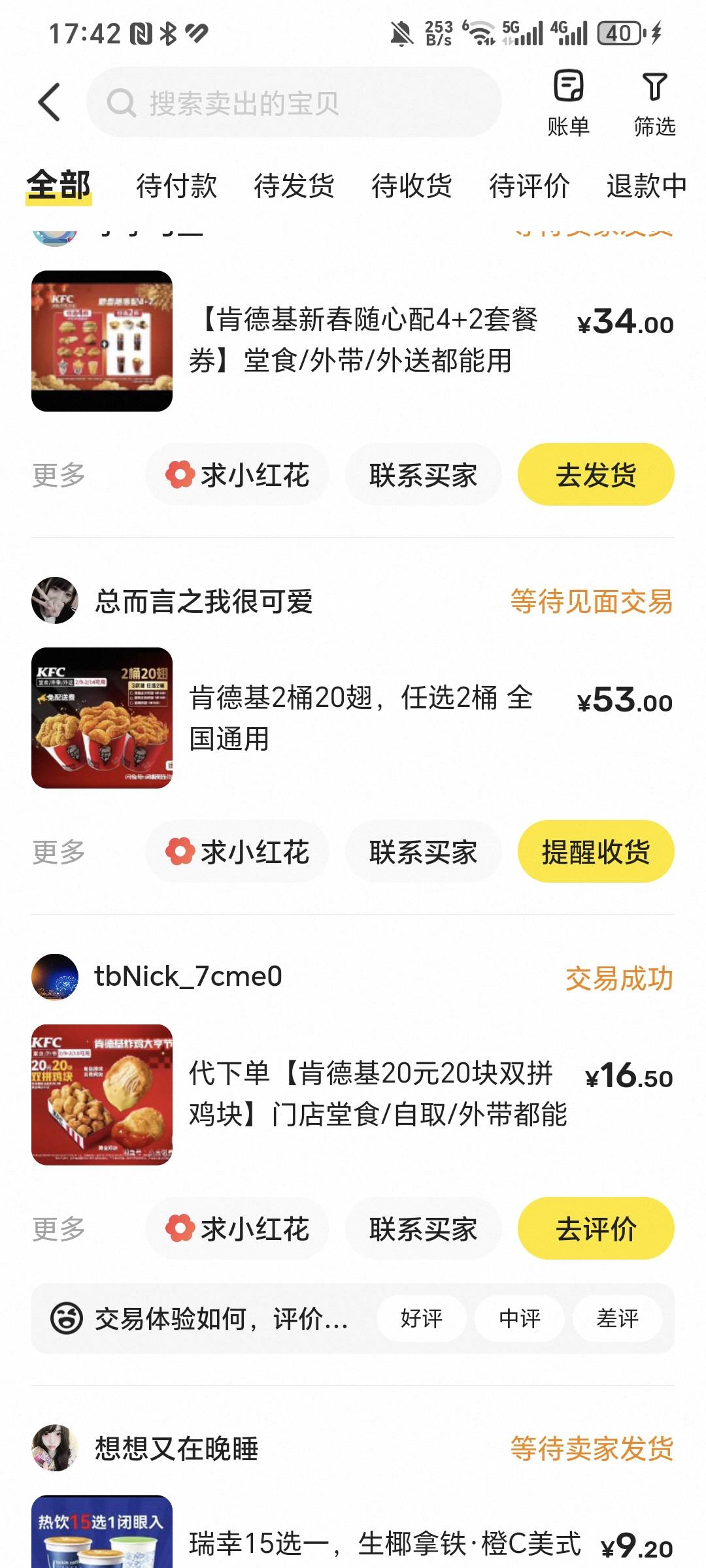Contact buyer of the ¥34.00 KFC order

[423, 475]
